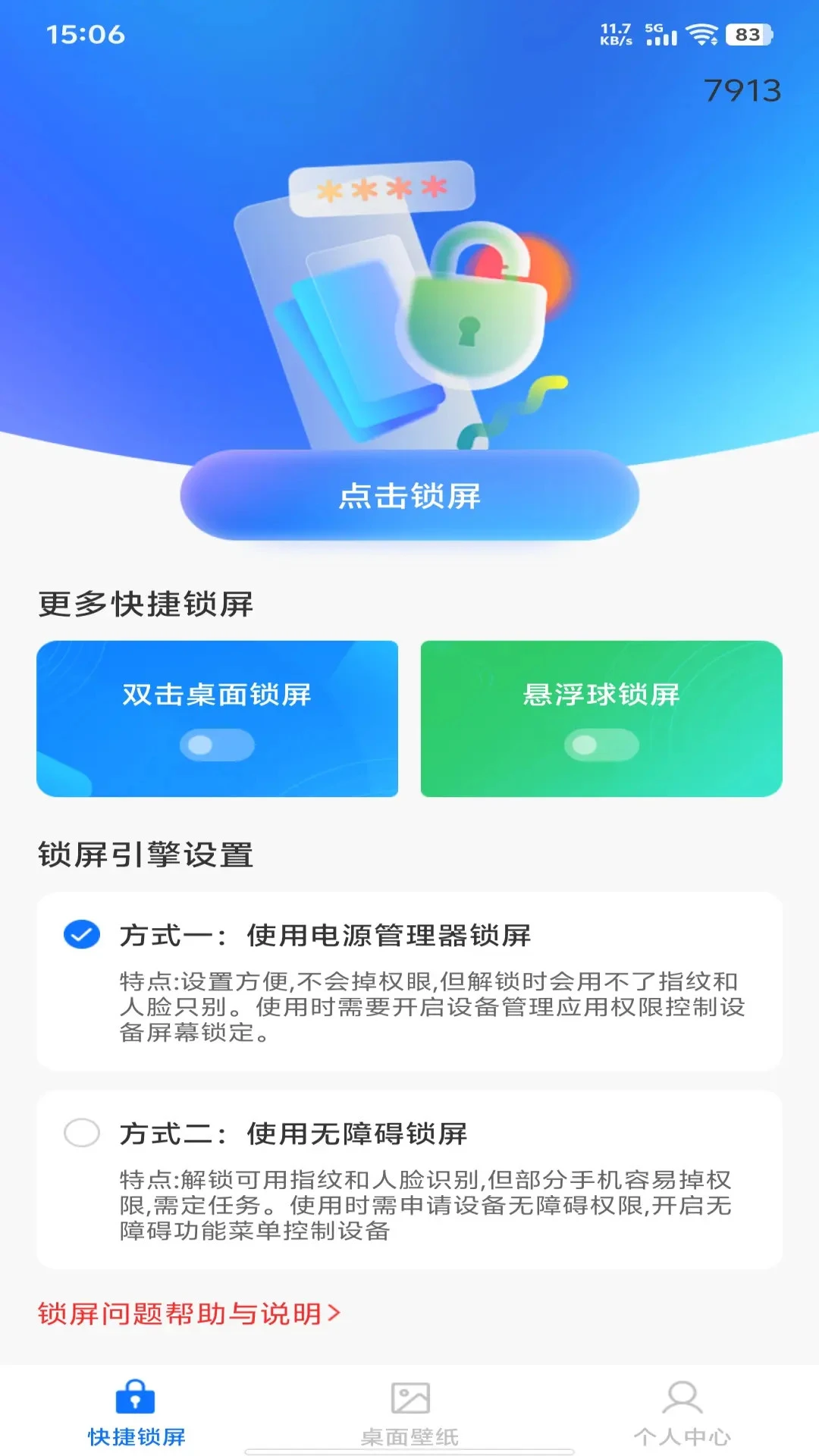Enable 悬浮球锁屏 floating ball switch
Screen dimensions: 819x1456
(601, 745)
